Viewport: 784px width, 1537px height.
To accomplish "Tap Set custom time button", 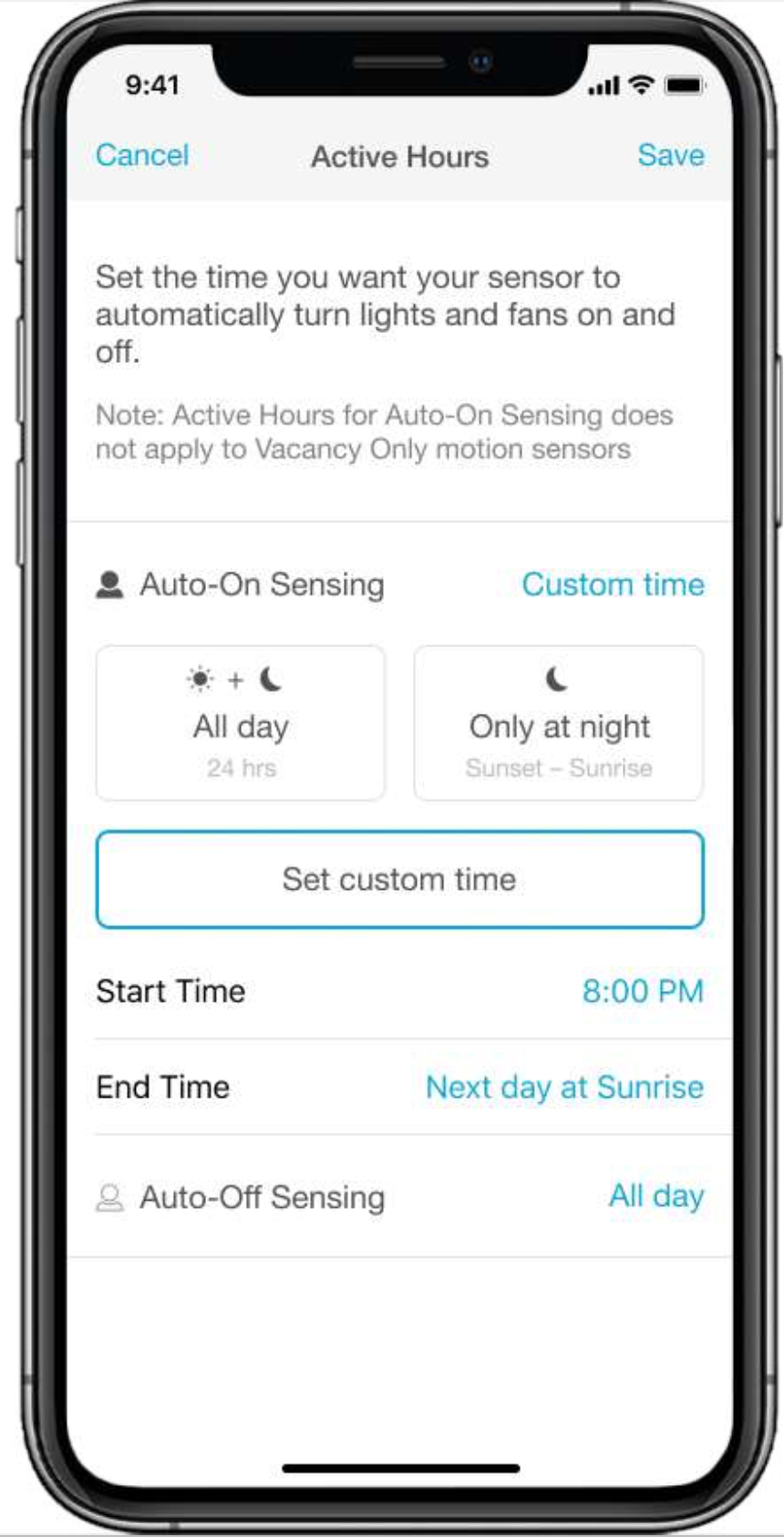I will pos(399,879).
